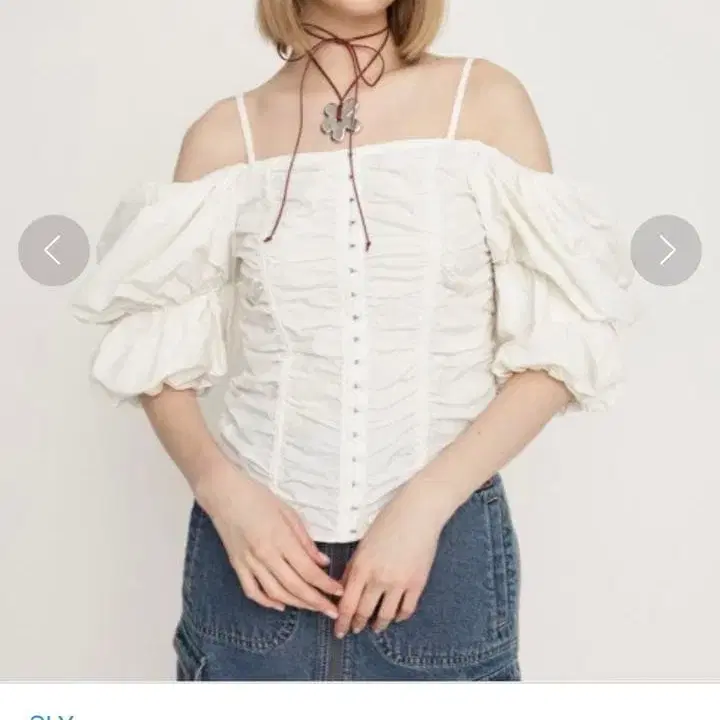Open the white off-shoulder blouse photo
This screenshot has width=720, height=720.
(360, 341)
